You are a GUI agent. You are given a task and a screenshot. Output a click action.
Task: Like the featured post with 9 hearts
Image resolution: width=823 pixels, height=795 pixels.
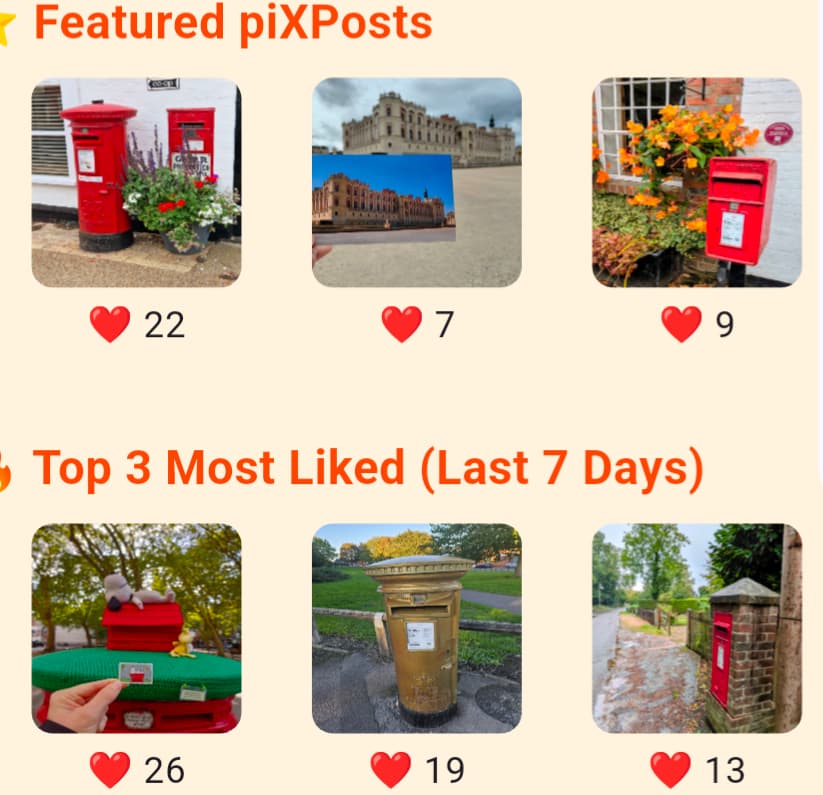pyautogui.click(x=681, y=325)
